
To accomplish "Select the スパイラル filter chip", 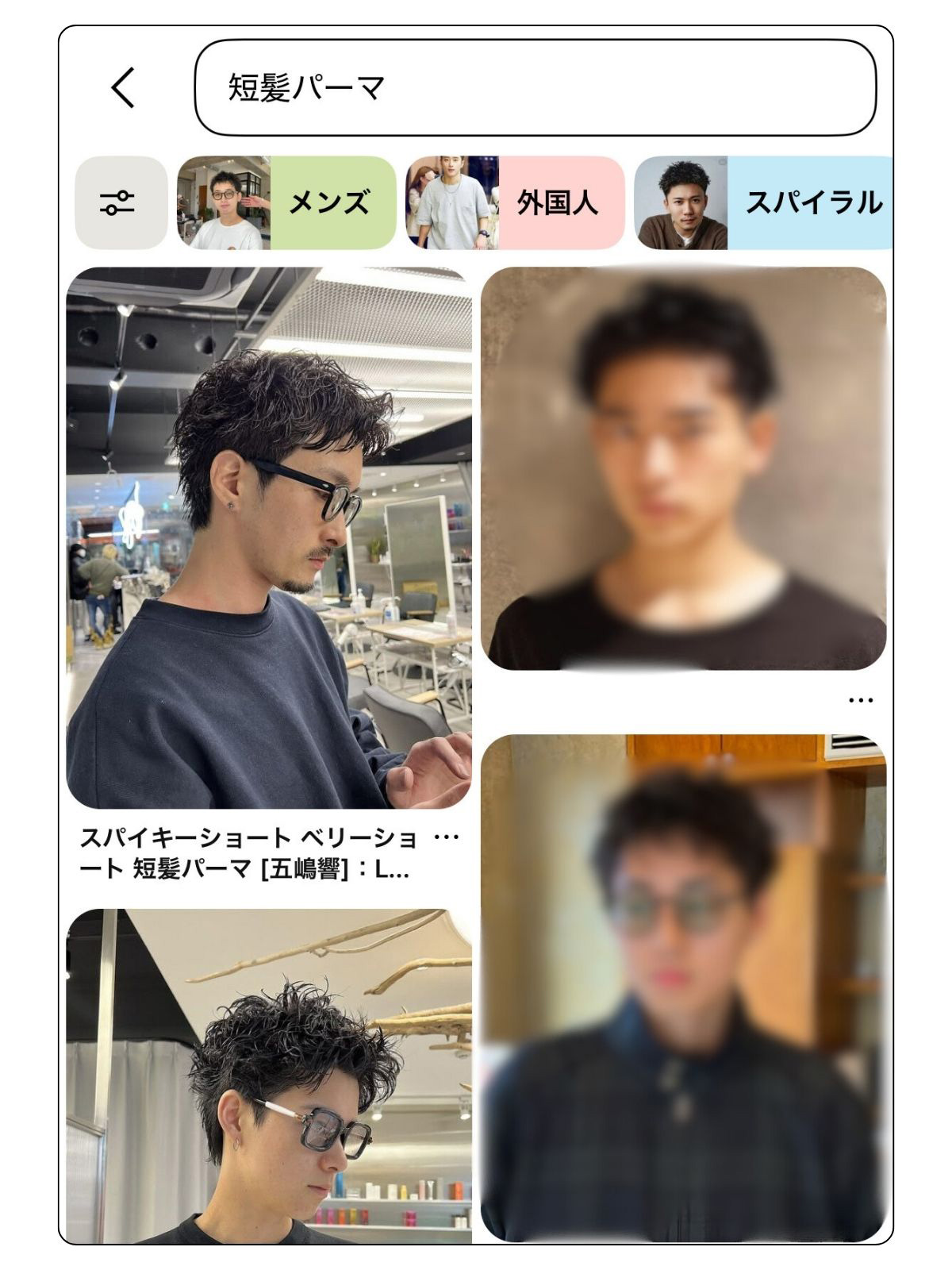I will pyautogui.click(x=763, y=202).
